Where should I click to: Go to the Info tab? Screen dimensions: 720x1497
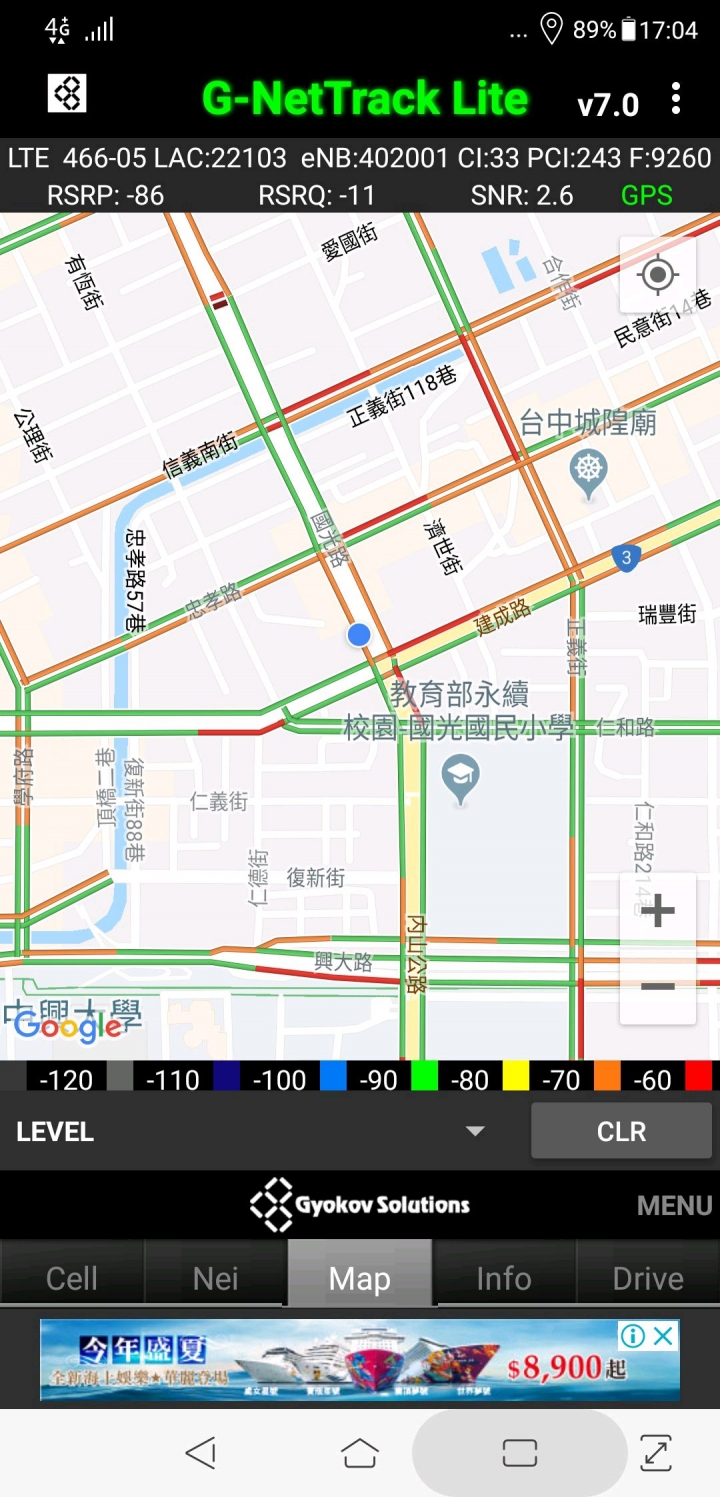(504, 1278)
